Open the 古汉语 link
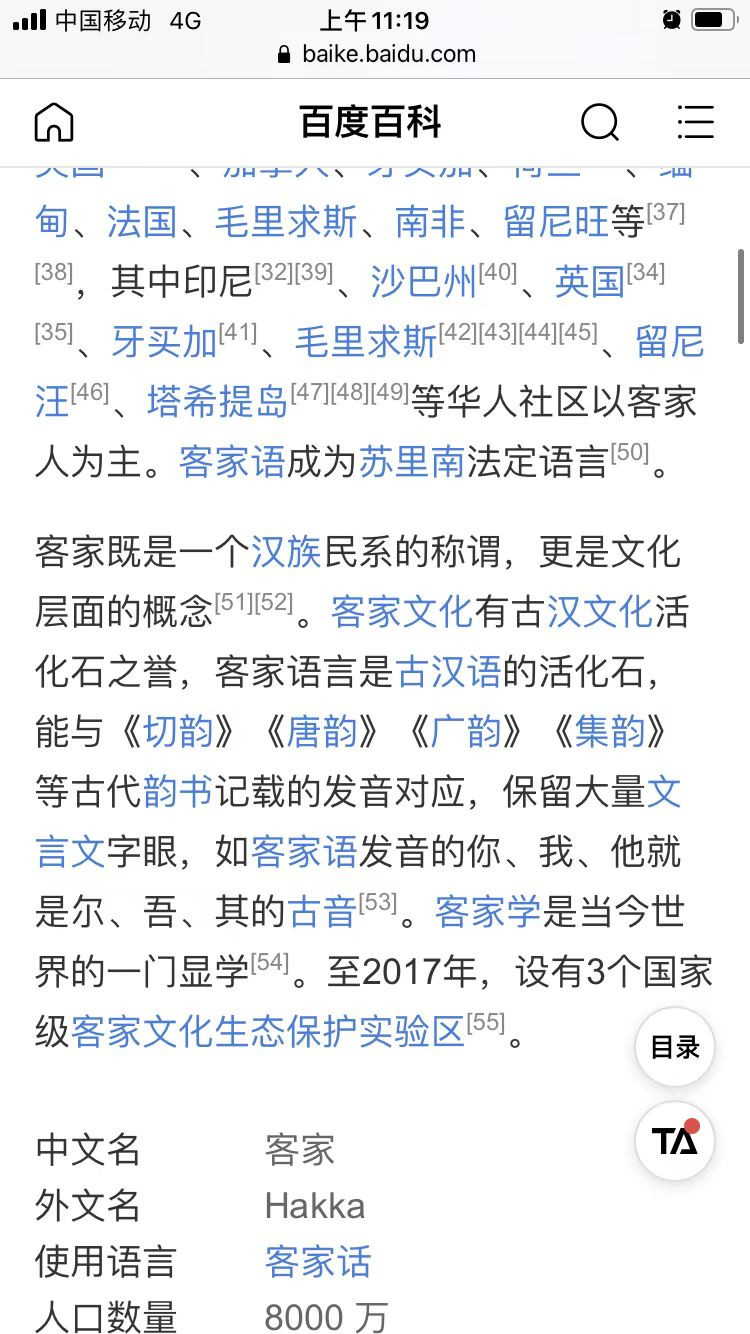Screen dimensions: 750x1334 pyautogui.click(x=448, y=672)
